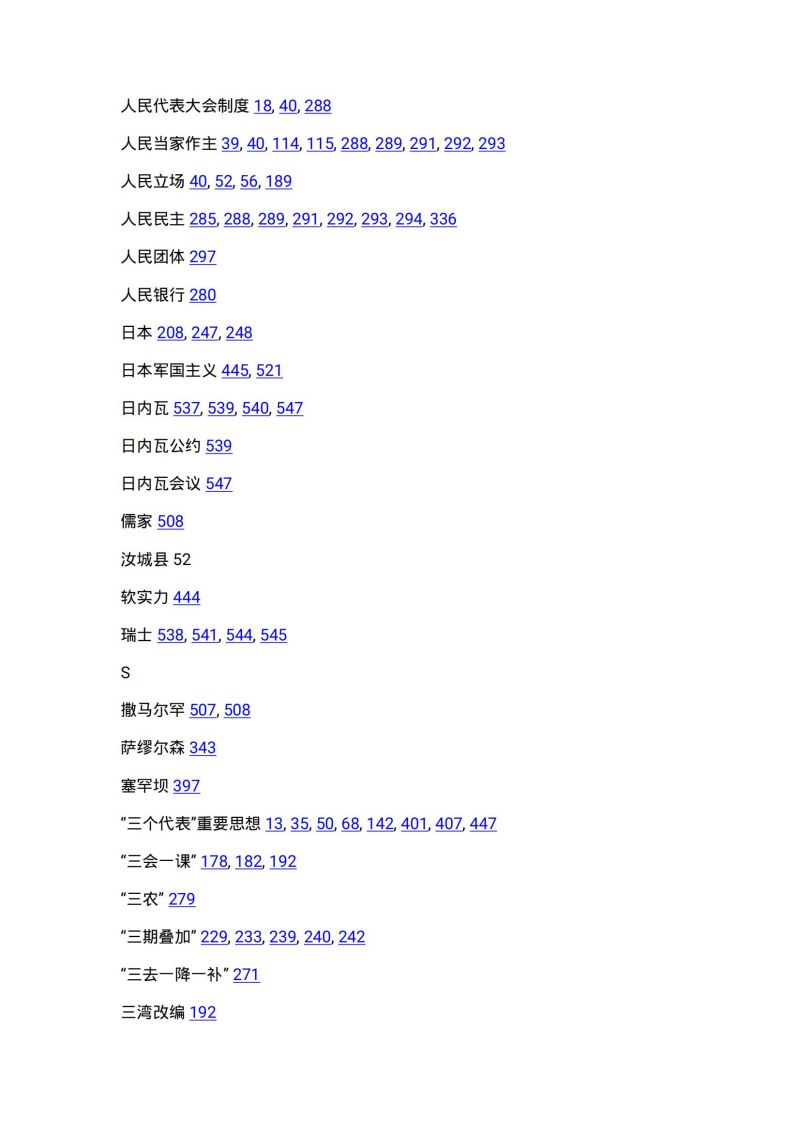Viewport: 800px width, 1130px height.
Task: Open page 508 link for 儒家
Action: pyautogui.click(x=170, y=522)
